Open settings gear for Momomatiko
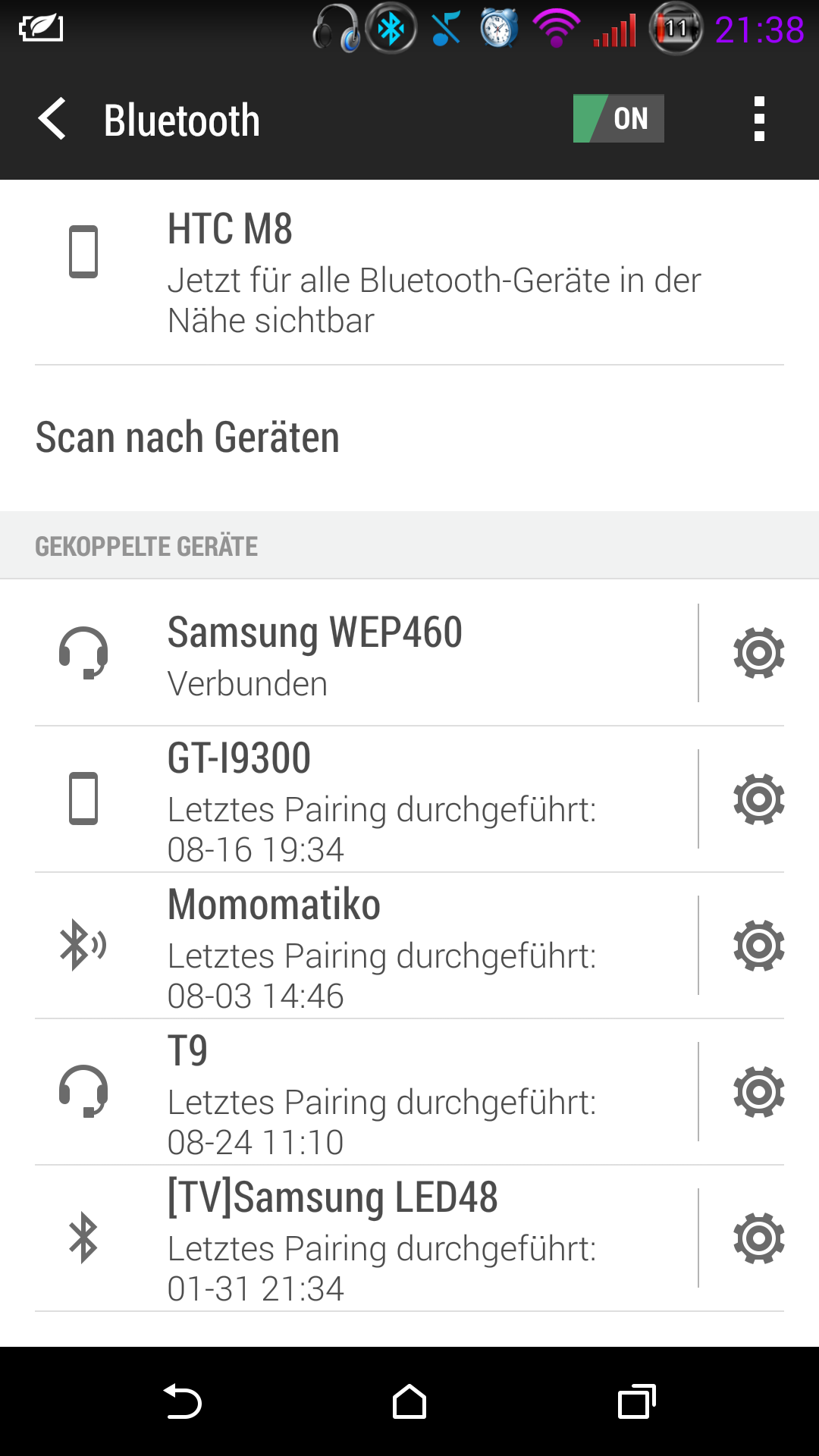819x1456 pixels. click(x=758, y=946)
